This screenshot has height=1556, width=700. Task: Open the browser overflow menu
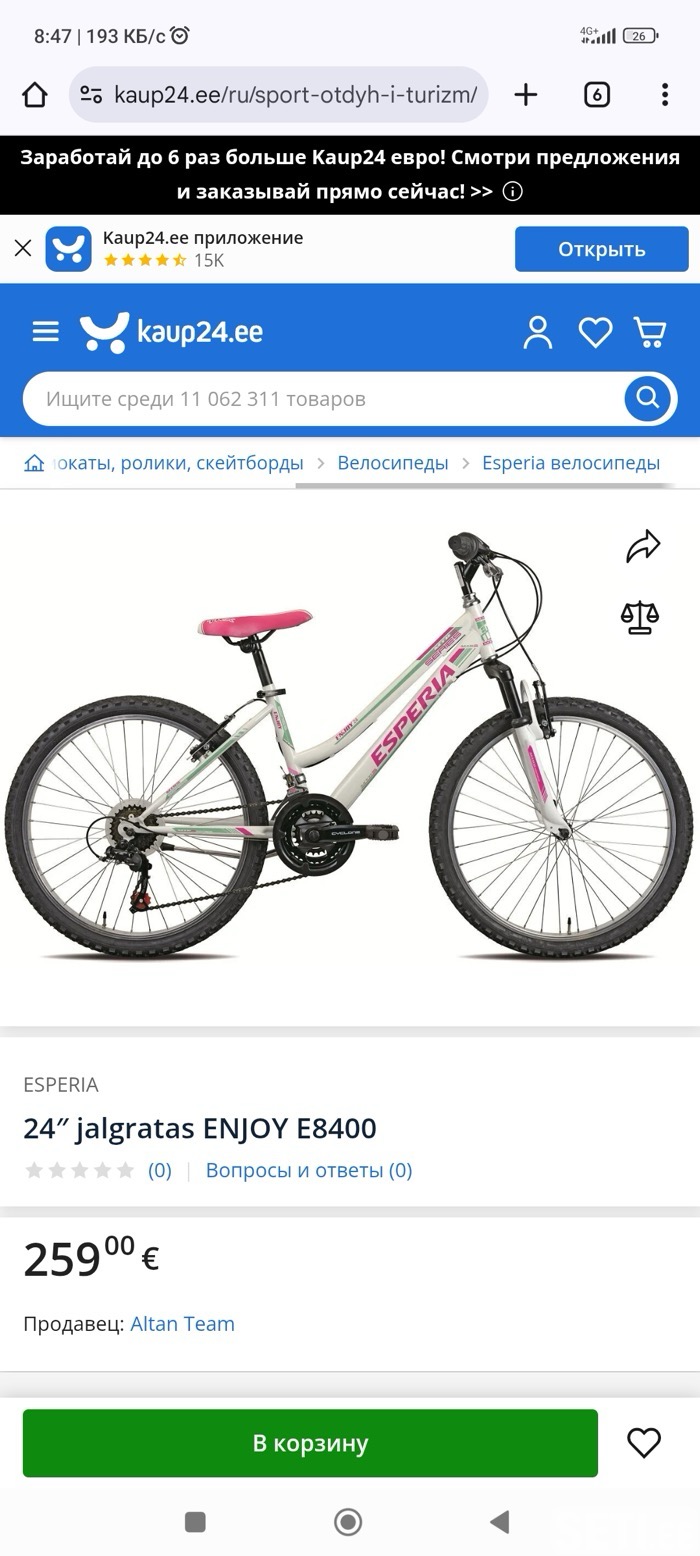coord(665,95)
